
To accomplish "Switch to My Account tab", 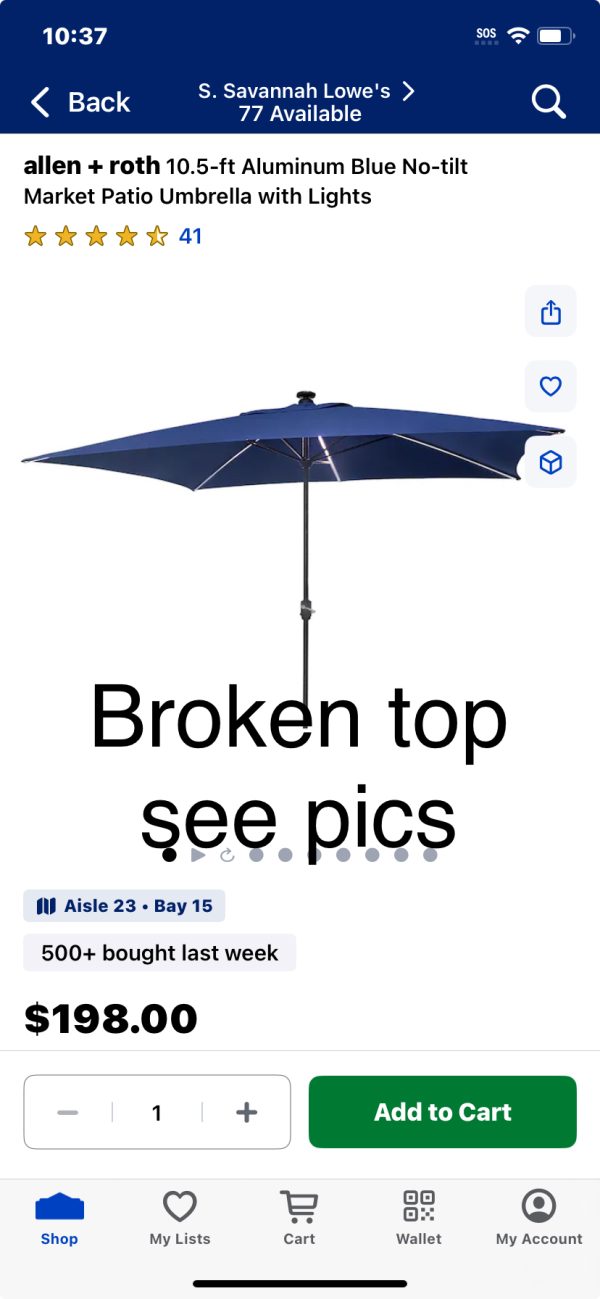I will pos(539,1219).
